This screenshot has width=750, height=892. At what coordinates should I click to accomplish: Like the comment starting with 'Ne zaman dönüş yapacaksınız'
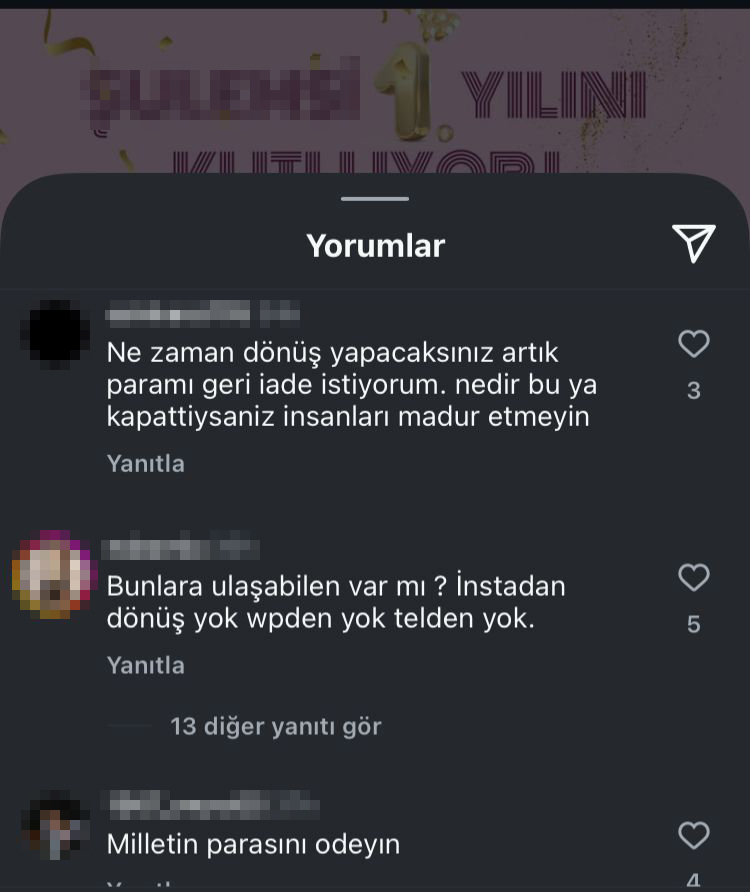(693, 344)
